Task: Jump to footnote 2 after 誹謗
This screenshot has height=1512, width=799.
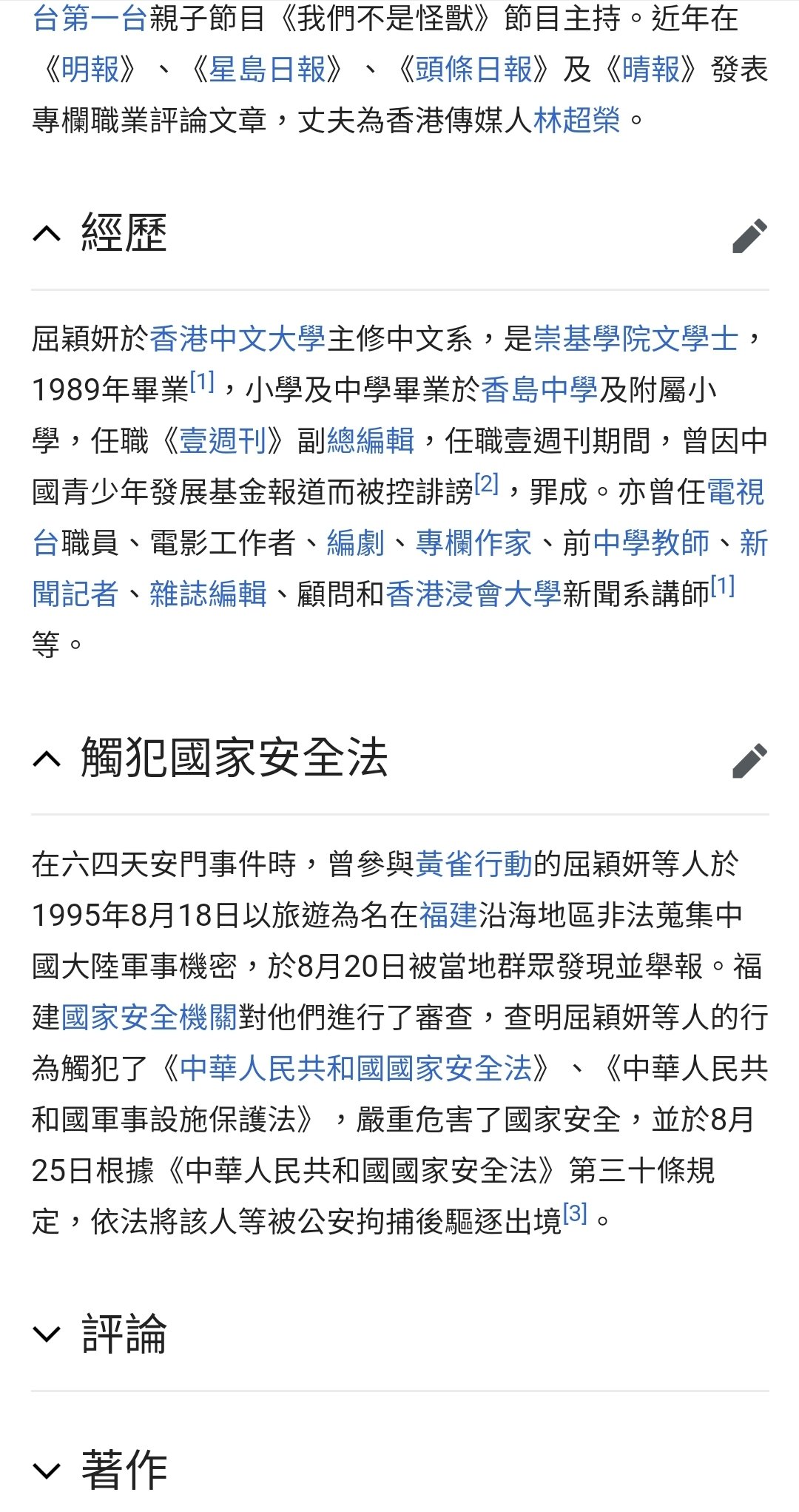Action: click(x=487, y=484)
